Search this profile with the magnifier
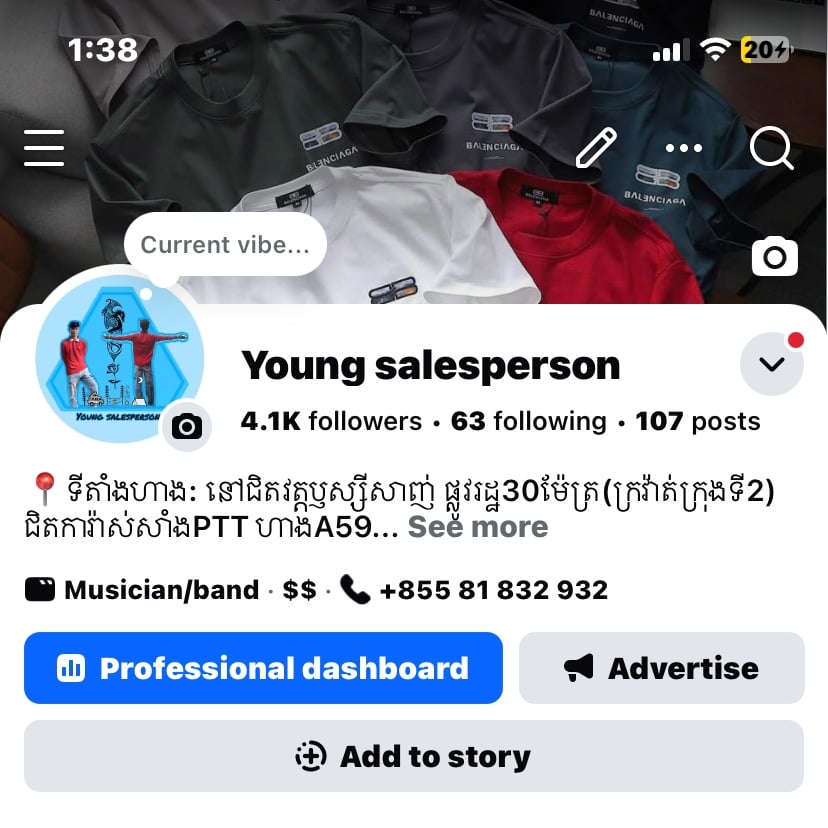This screenshot has width=828, height=828. tap(771, 149)
